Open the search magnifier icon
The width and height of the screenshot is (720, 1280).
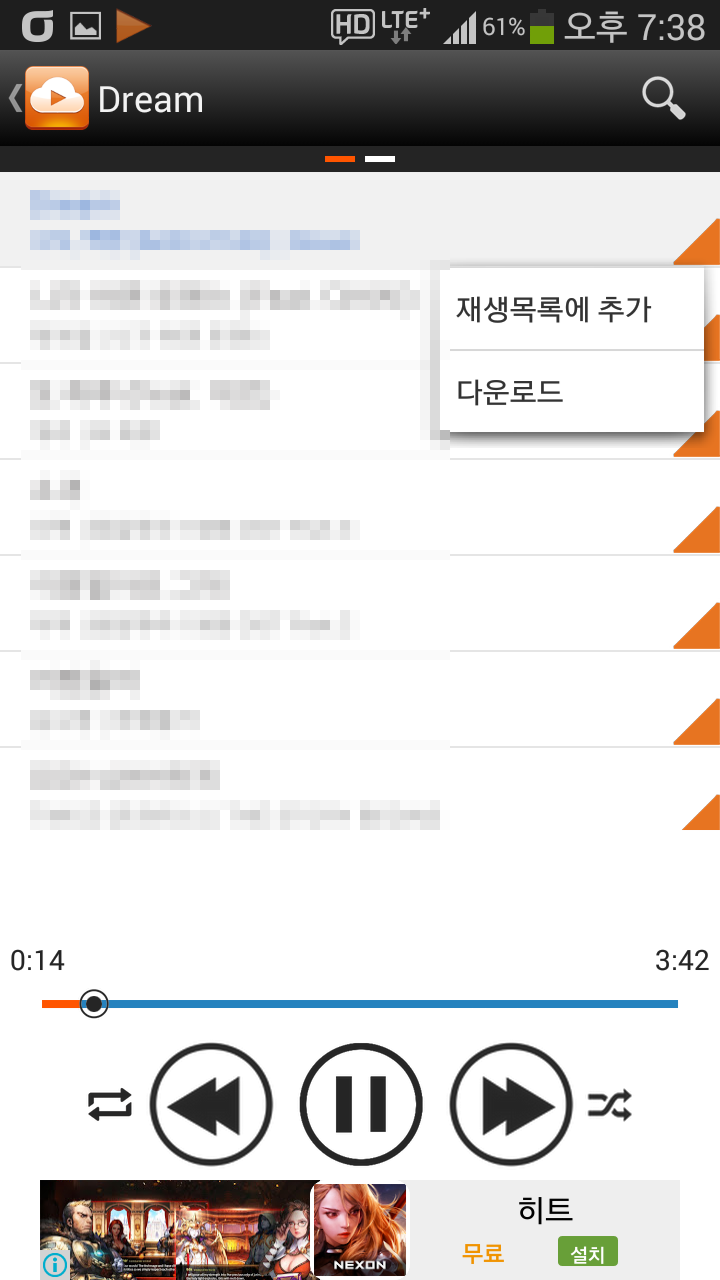tap(663, 98)
